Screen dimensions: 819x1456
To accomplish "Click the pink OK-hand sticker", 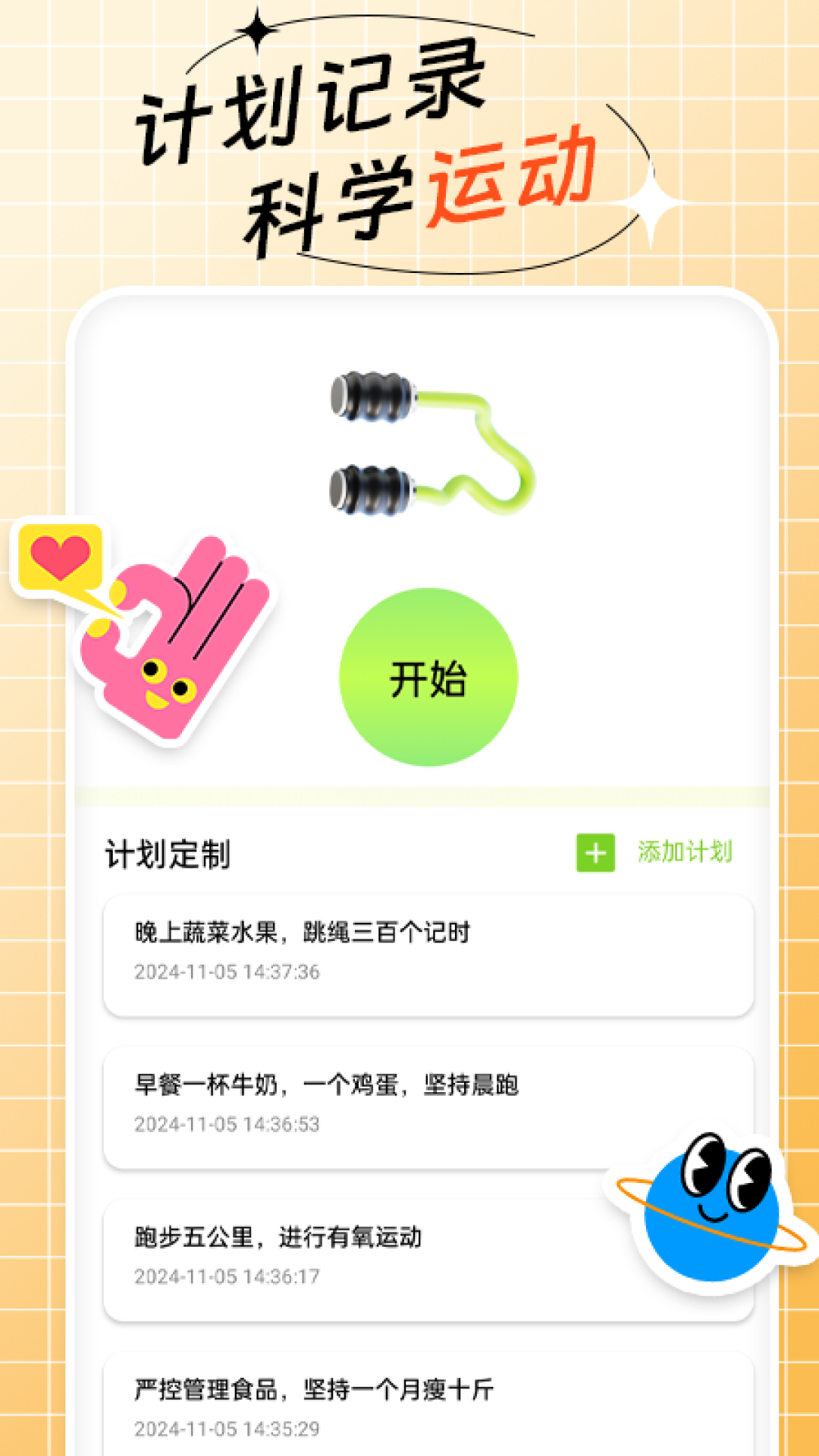I will coord(174,645).
